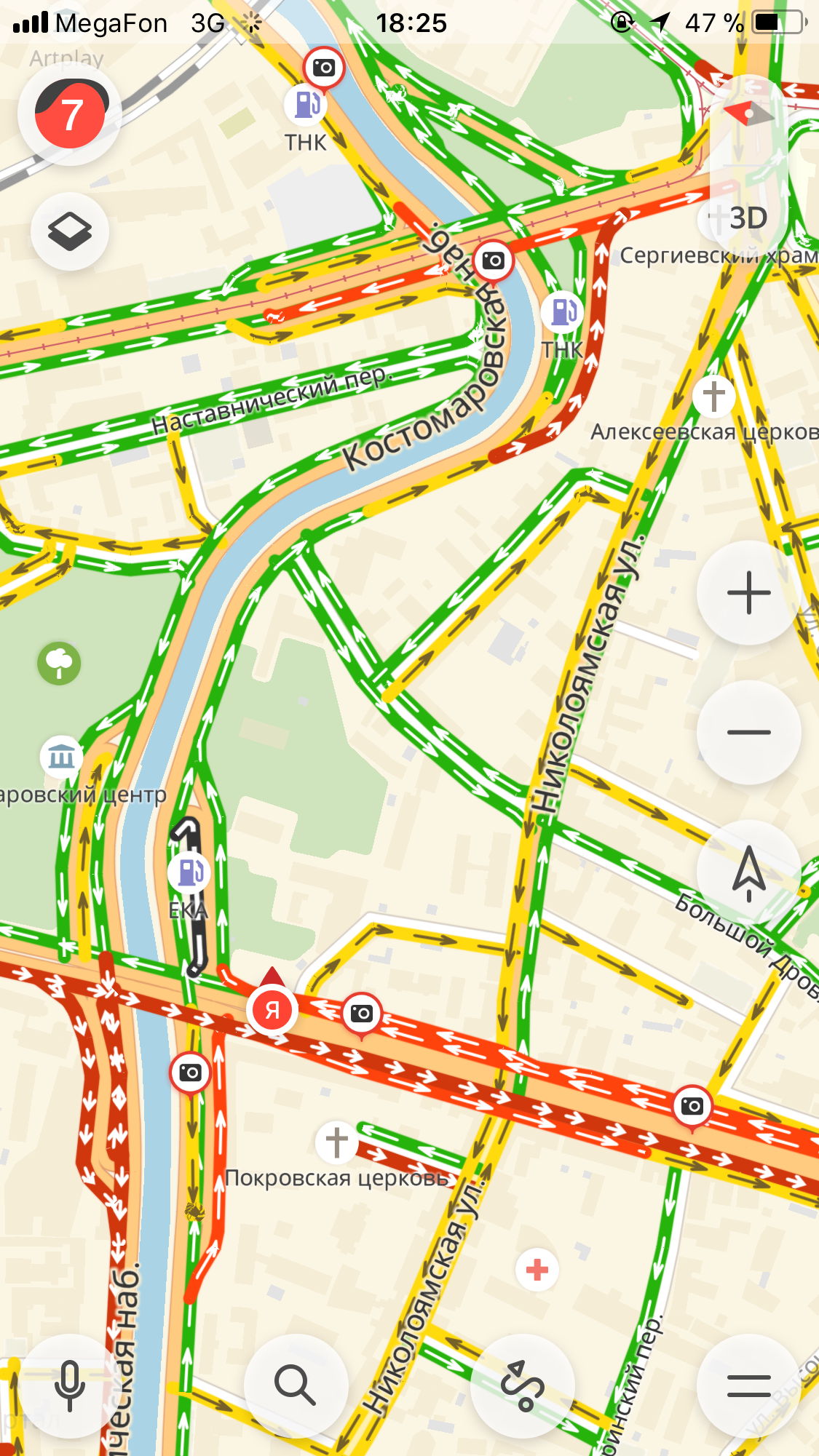Tap the compass to reset orientation
Image resolution: width=819 pixels, height=1456 pixels.
click(x=748, y=114)
